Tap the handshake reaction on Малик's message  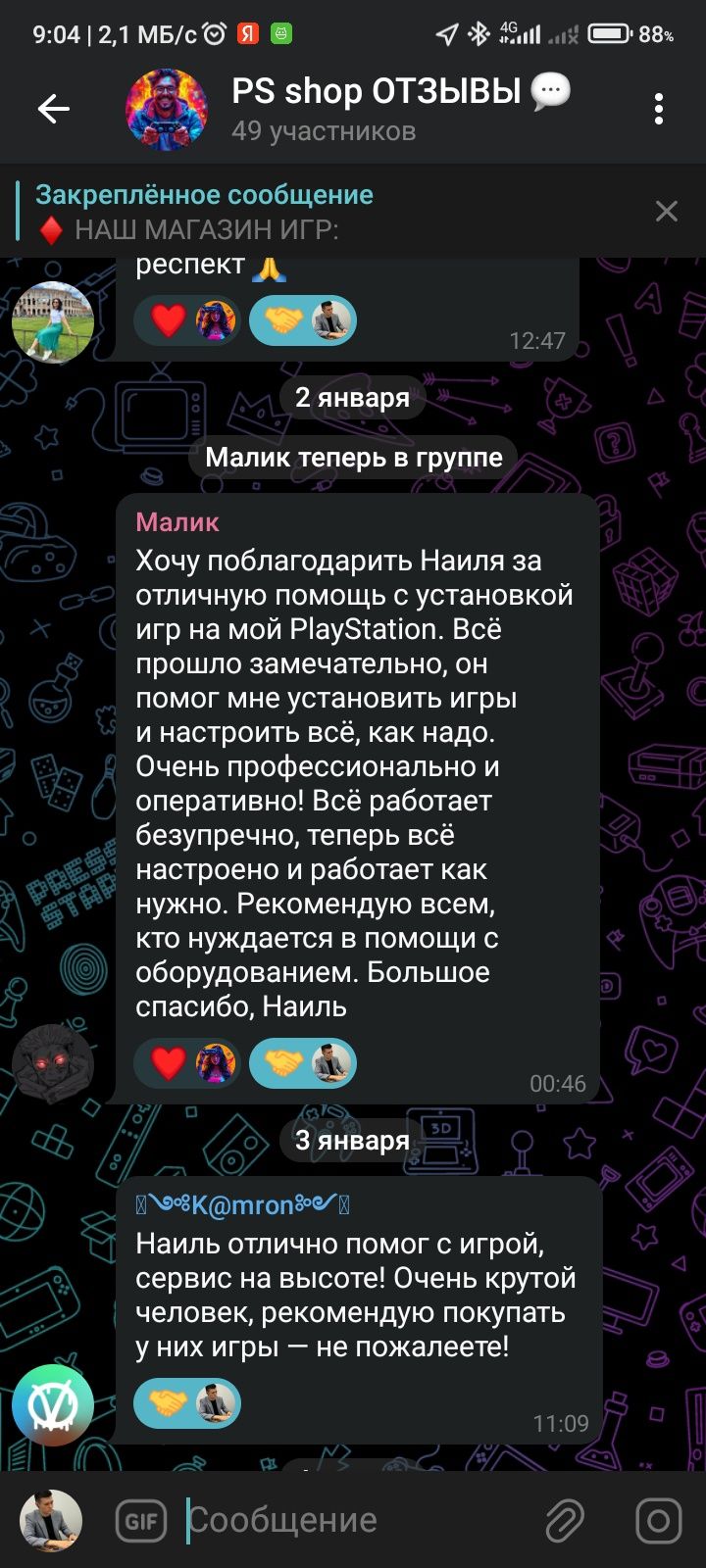tap(303, 1063)
